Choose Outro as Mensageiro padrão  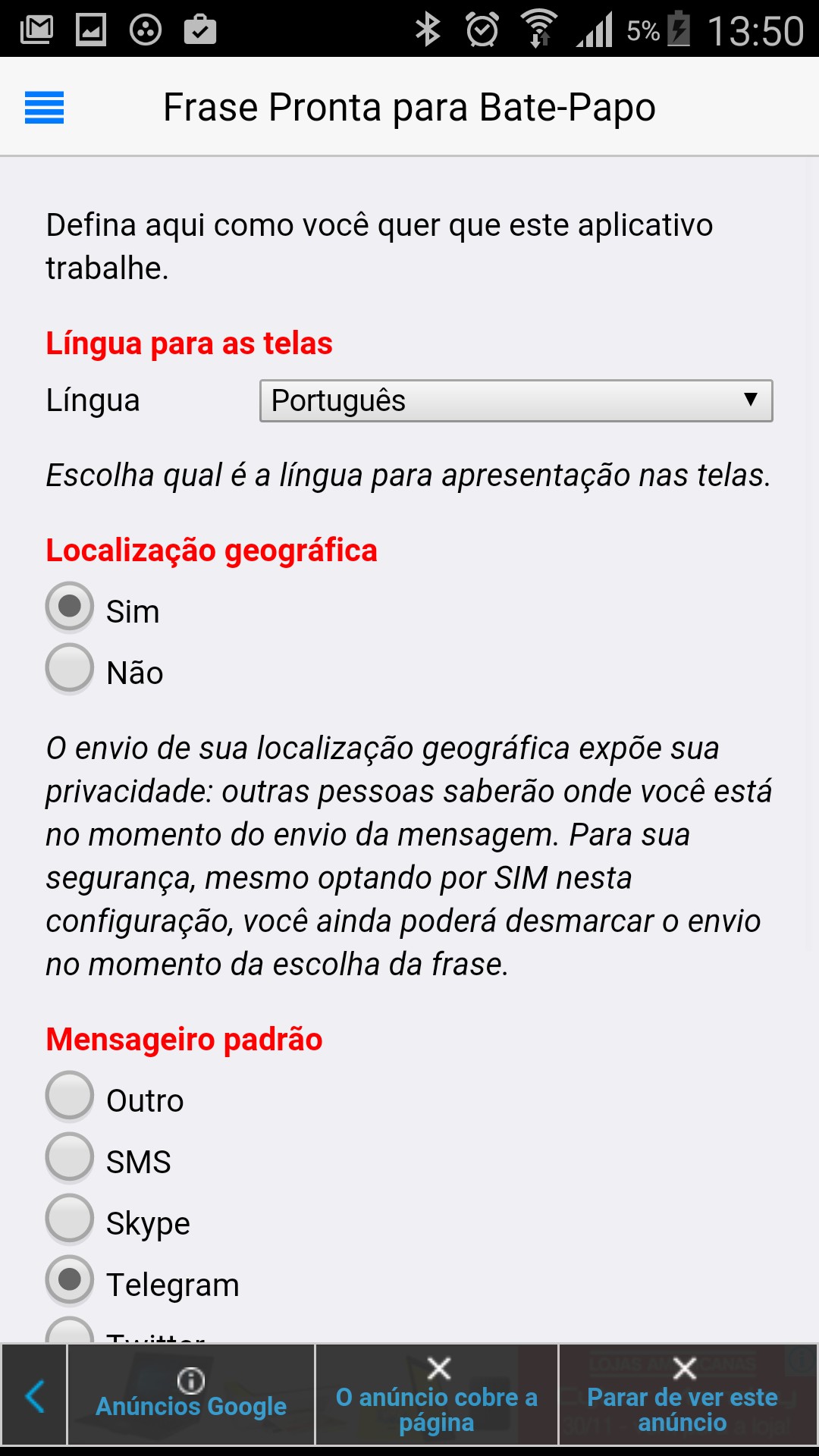point(70,1096)
